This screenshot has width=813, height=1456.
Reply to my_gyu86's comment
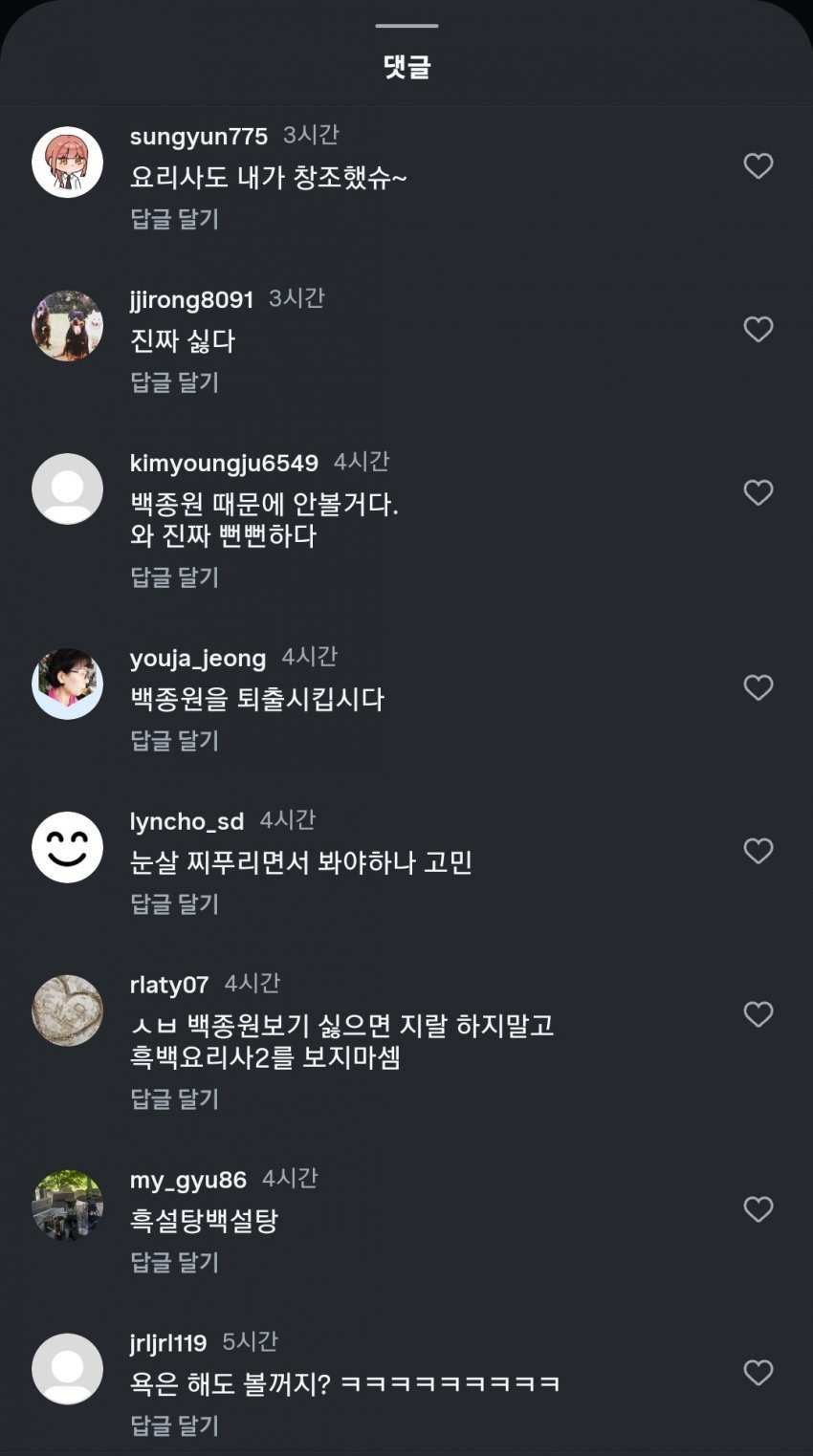(x=174, y=1263)
